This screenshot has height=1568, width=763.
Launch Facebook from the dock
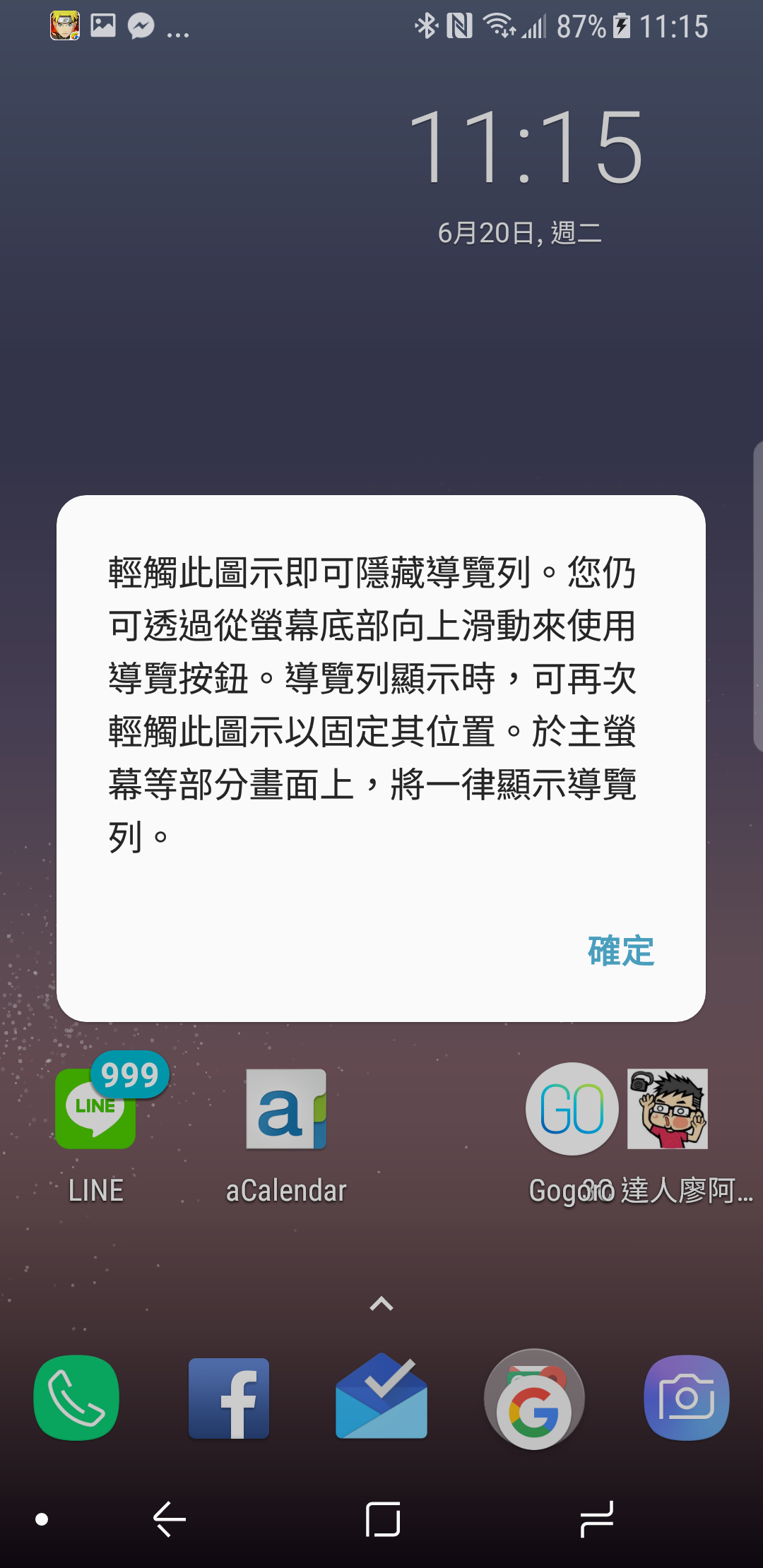coord(229,1398)
